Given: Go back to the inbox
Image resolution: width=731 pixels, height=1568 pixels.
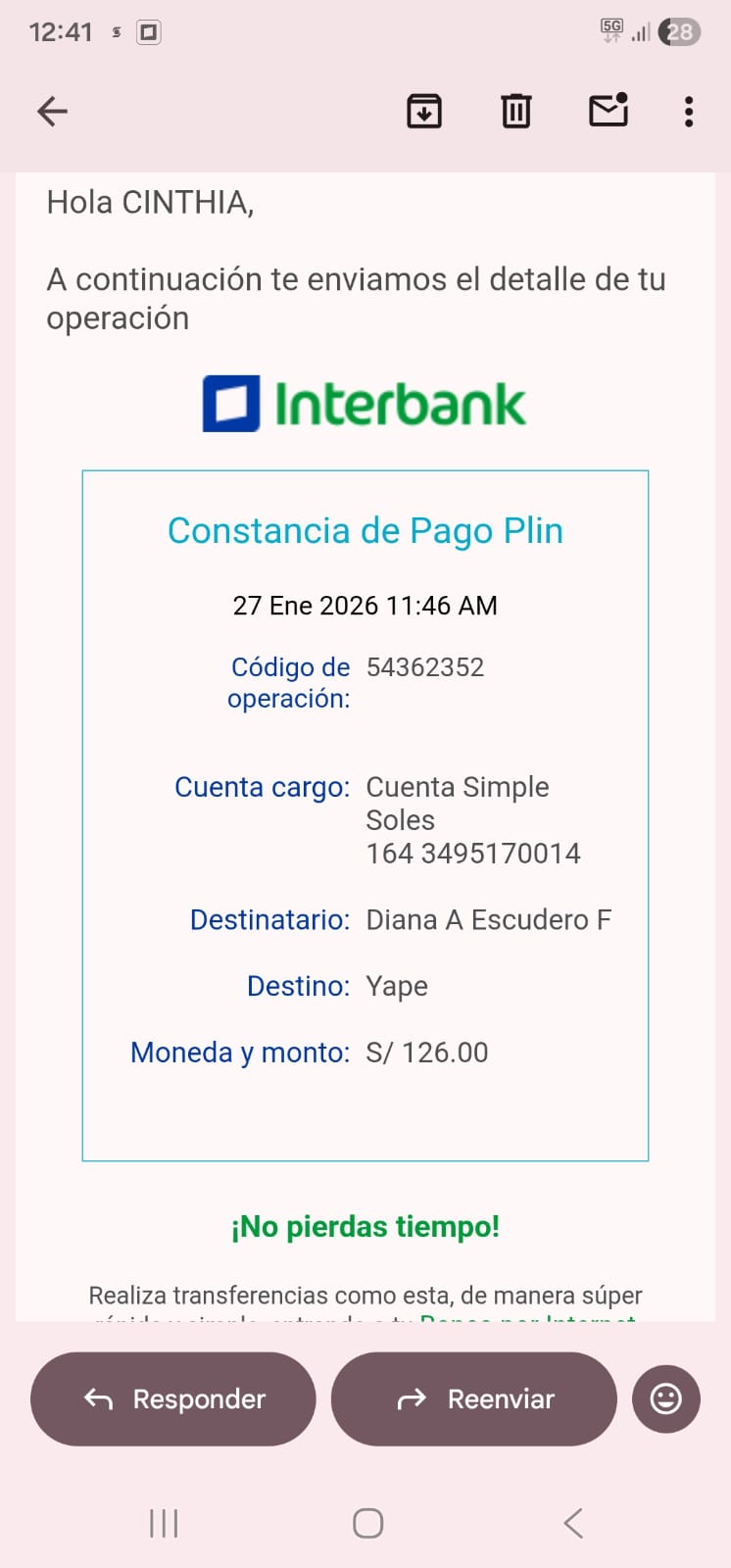Looking at the screenshot, I should [53, 112].
